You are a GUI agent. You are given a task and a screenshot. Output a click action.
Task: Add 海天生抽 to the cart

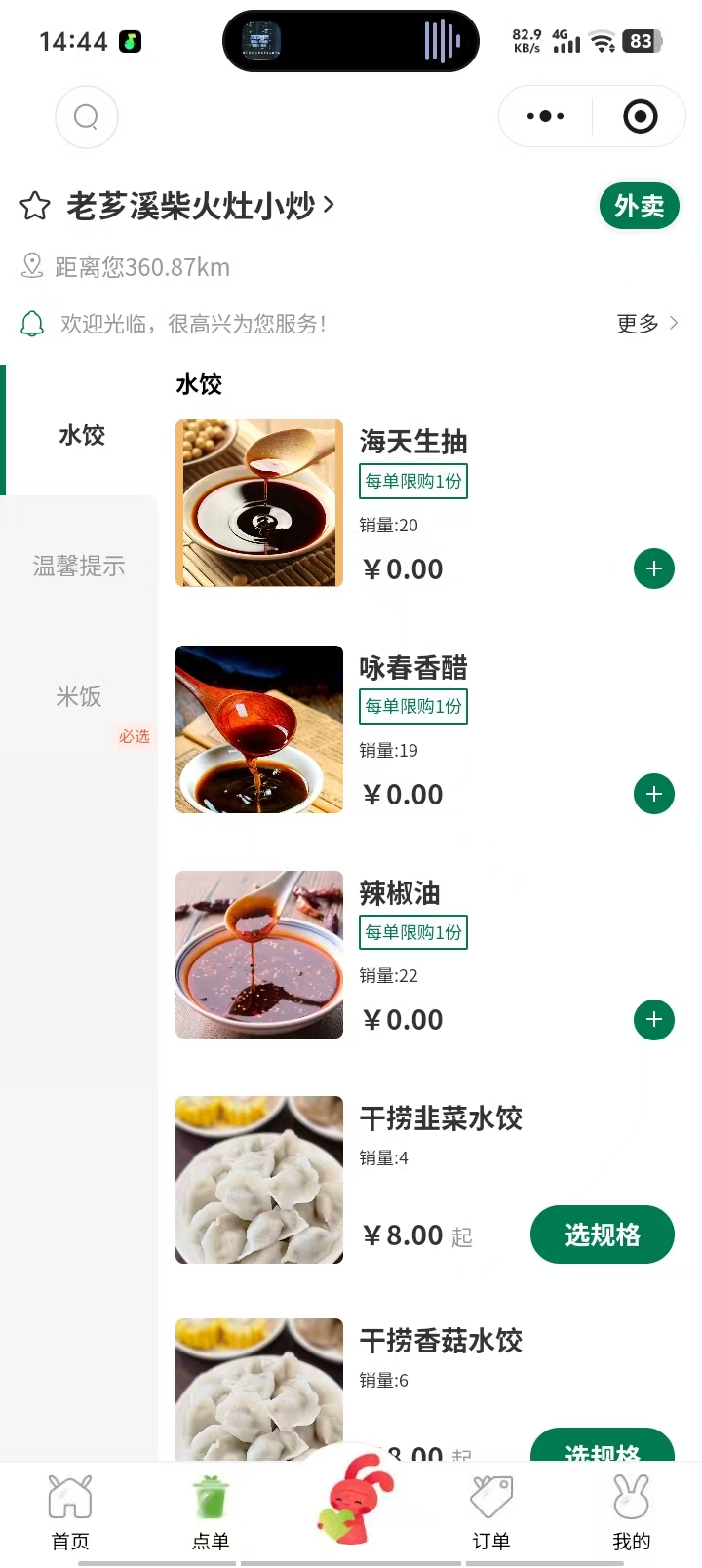(653, 568)
